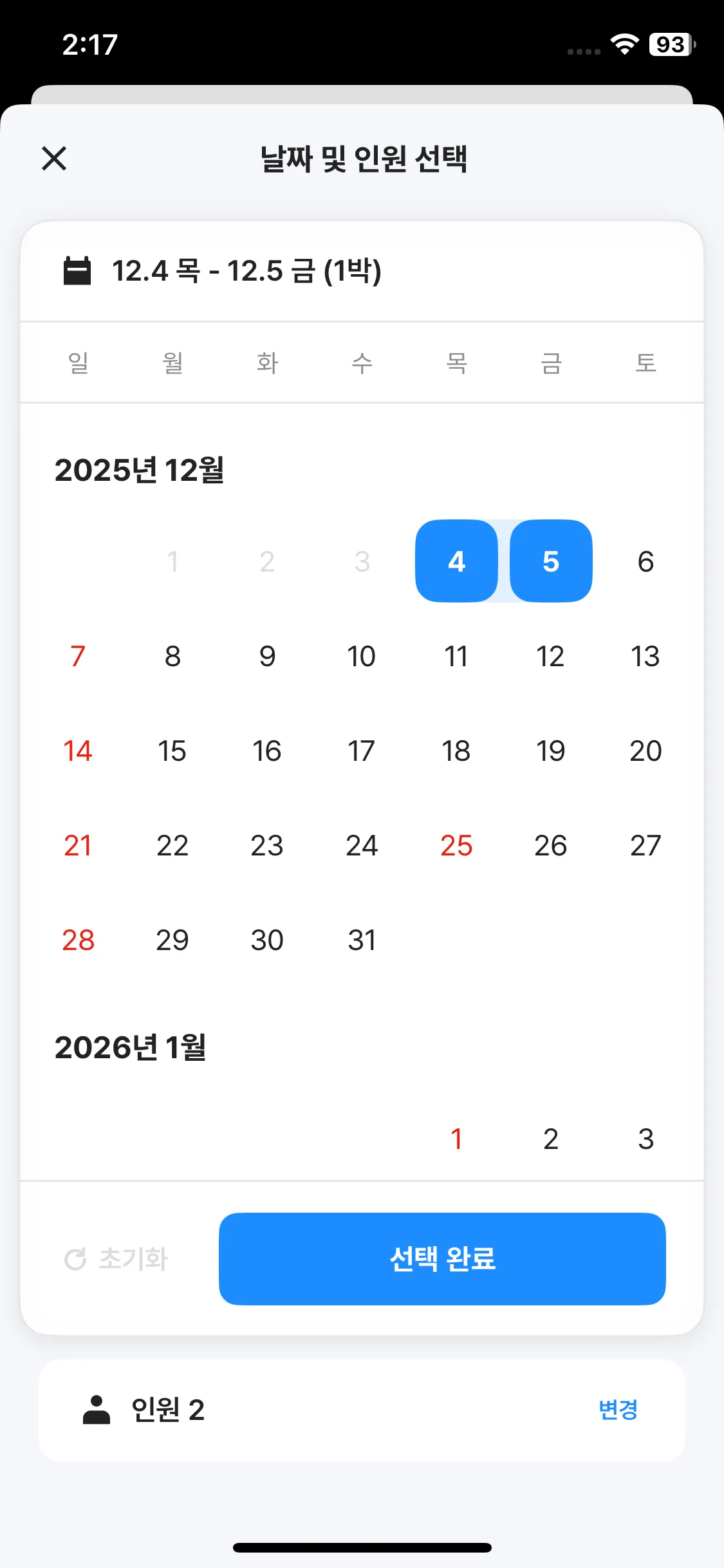Select January 3, 2026 date

[x=645, y=1139]
